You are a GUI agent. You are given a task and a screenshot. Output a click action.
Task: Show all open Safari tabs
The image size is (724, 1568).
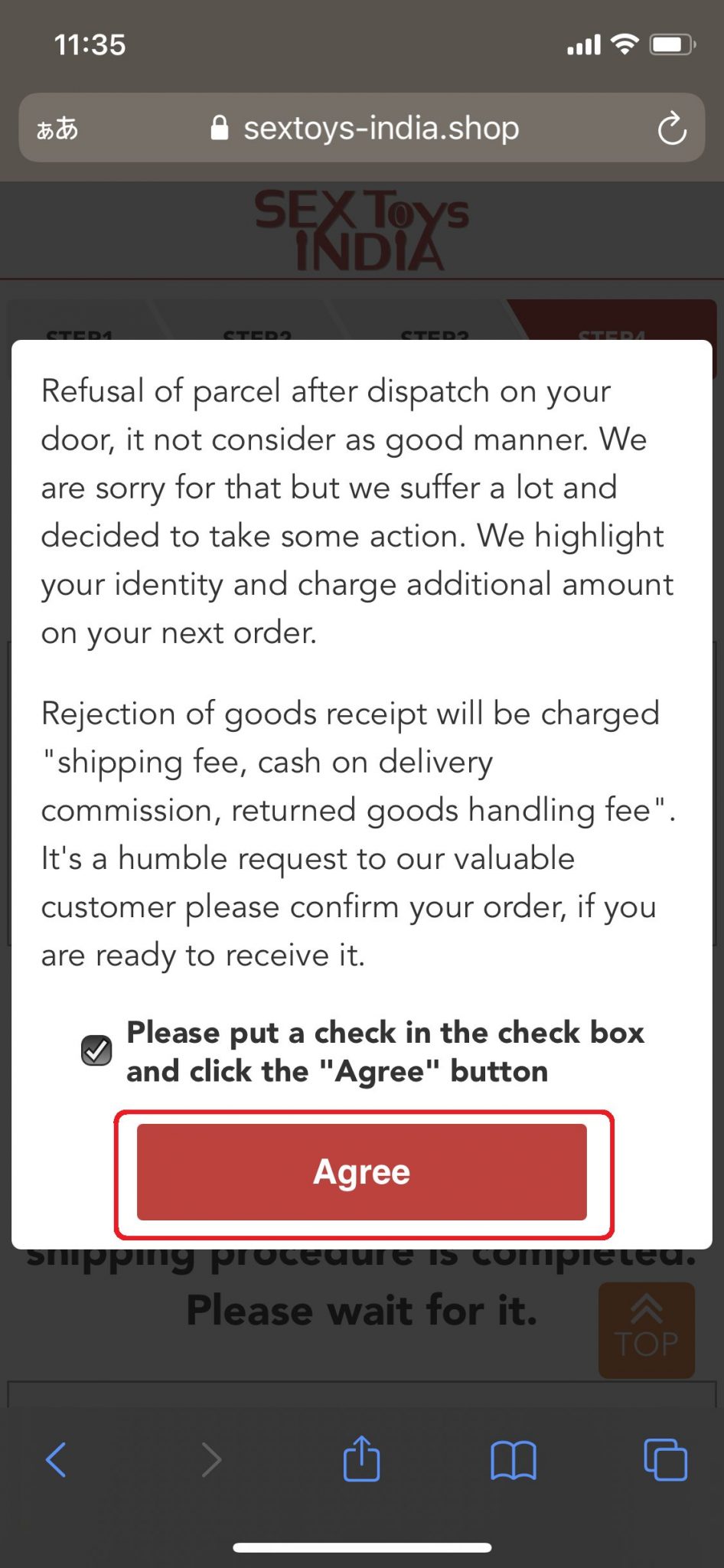pos(665,1459)
